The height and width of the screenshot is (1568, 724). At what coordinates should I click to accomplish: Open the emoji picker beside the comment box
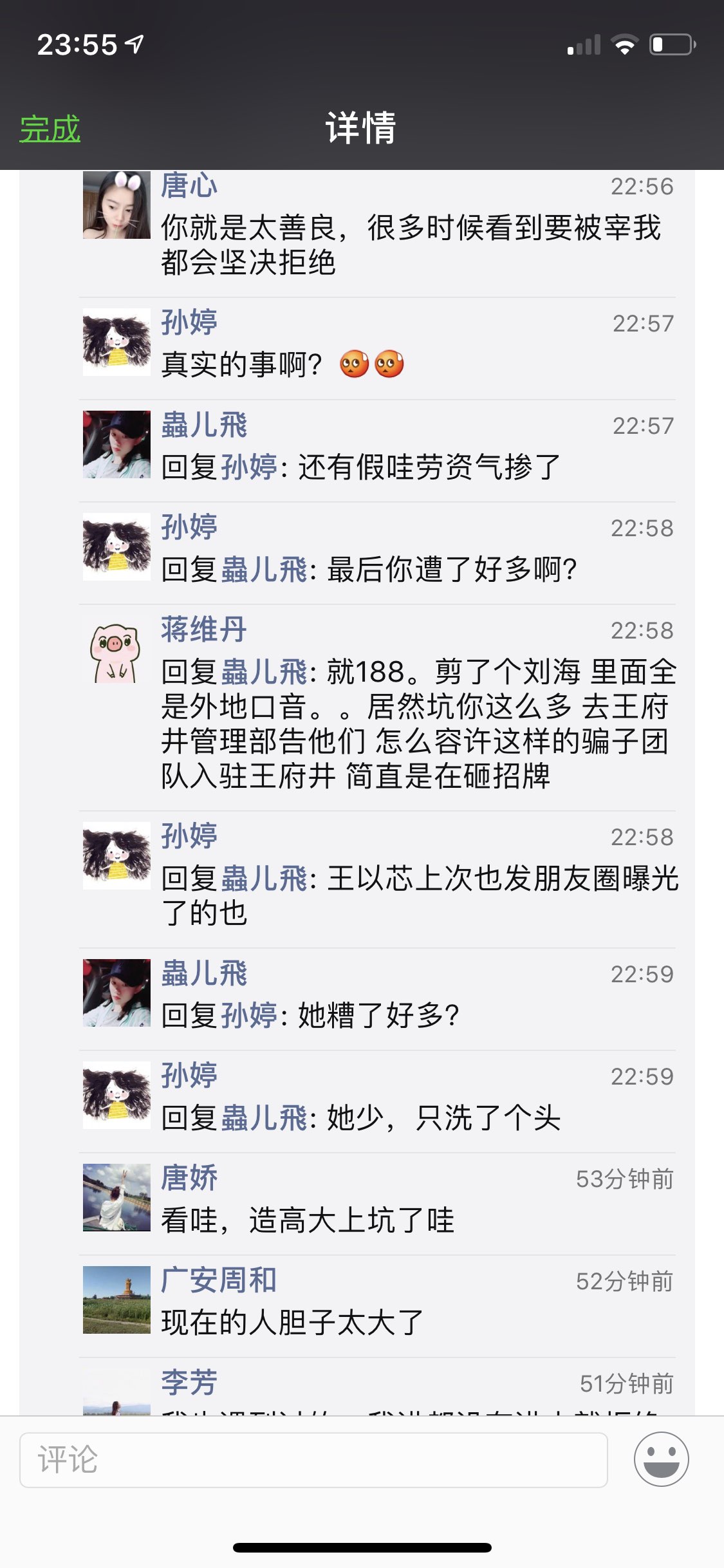[x=661, y=1459]
